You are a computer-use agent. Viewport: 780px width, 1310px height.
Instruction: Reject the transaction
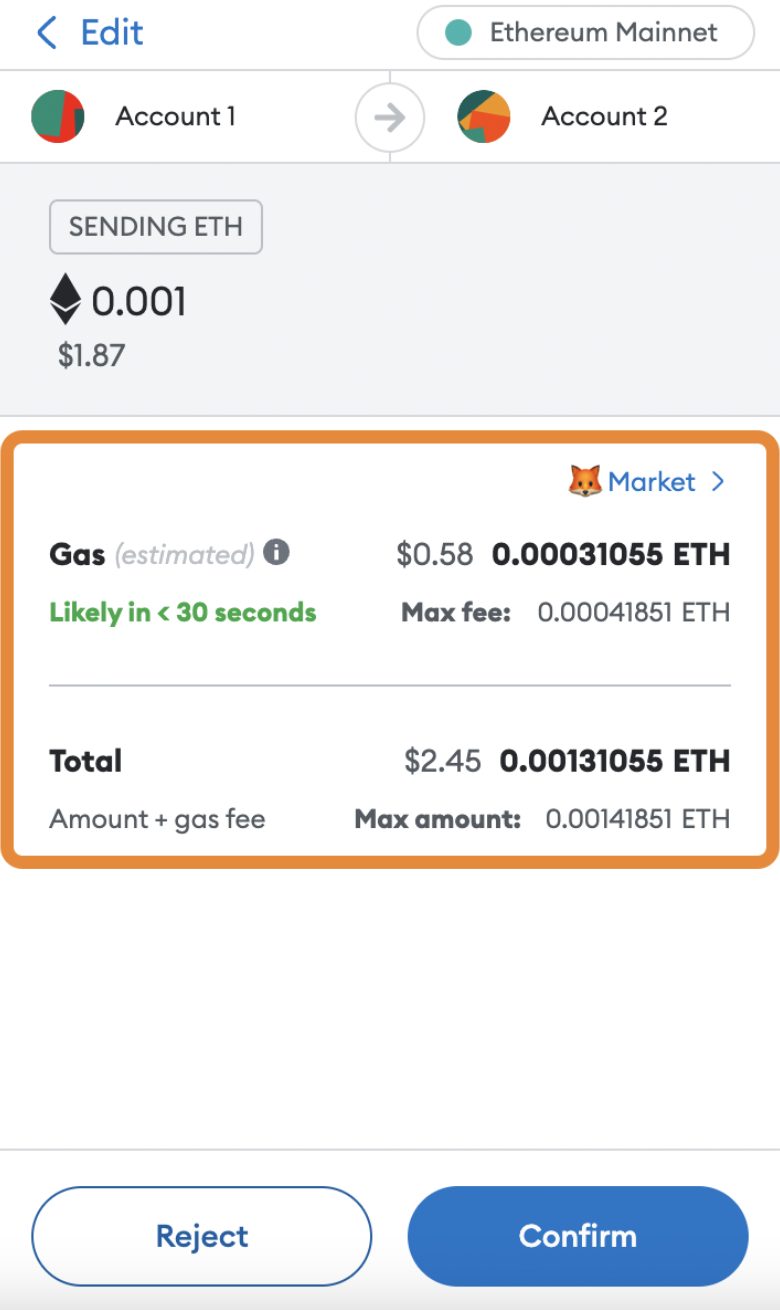pos(202,1236)
